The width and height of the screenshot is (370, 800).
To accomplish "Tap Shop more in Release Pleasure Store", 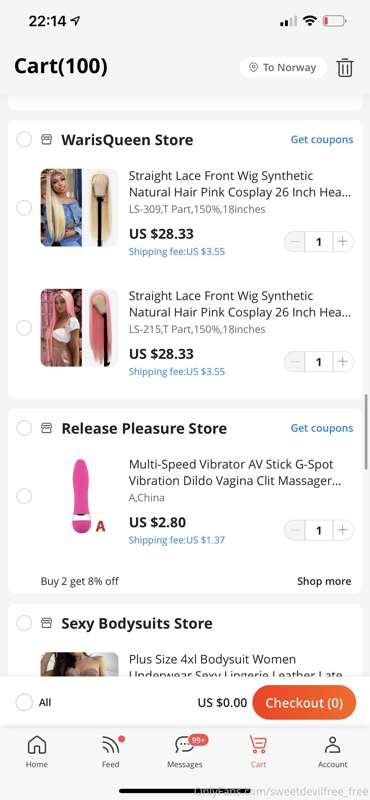I will pyautogui.click(x=324, y=581).
